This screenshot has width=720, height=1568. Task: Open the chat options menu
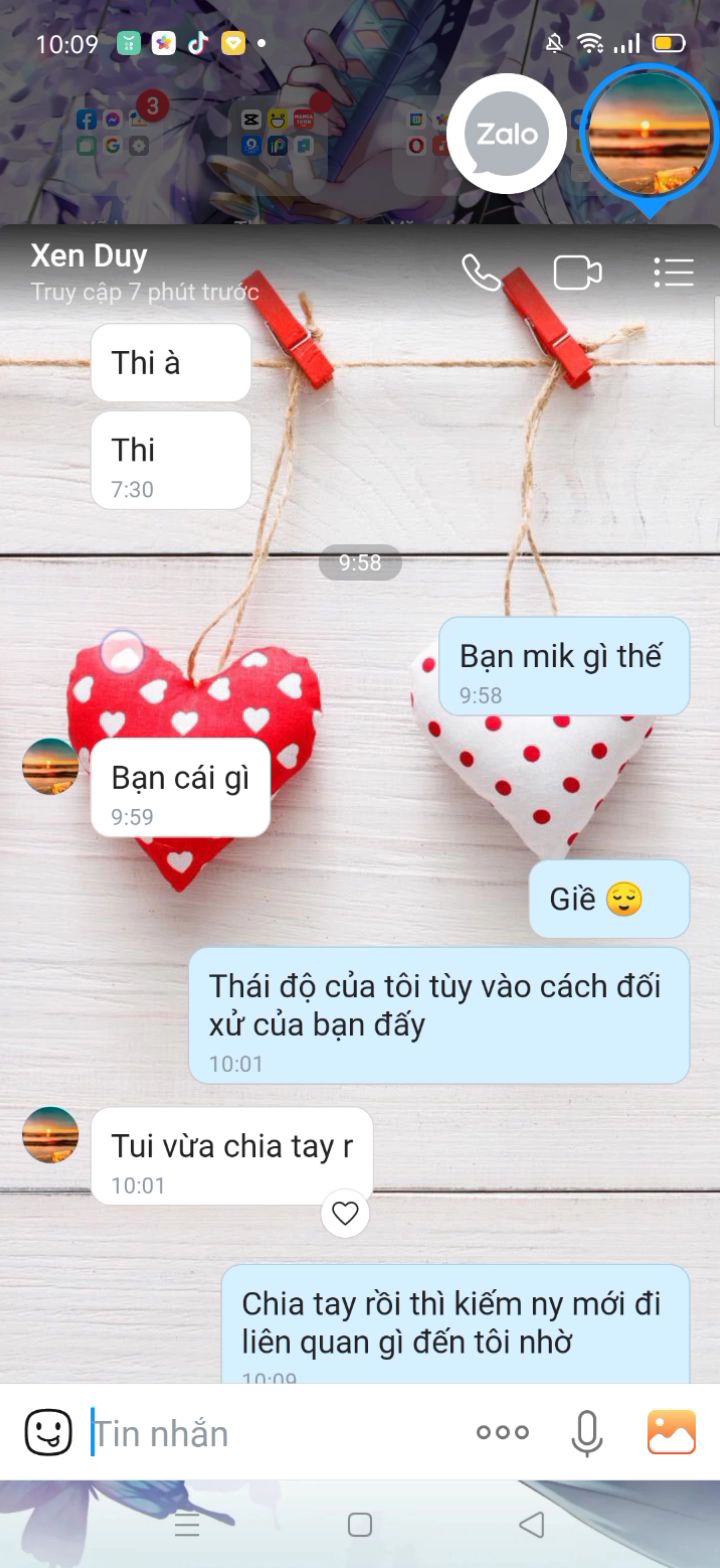pyautogui.click(x=673, y=272)
